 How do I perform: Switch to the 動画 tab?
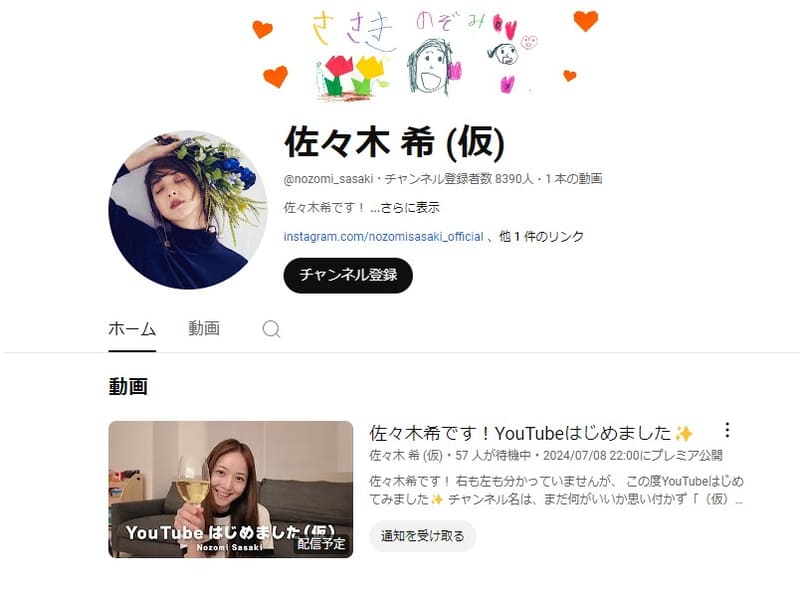pos(204,328)
